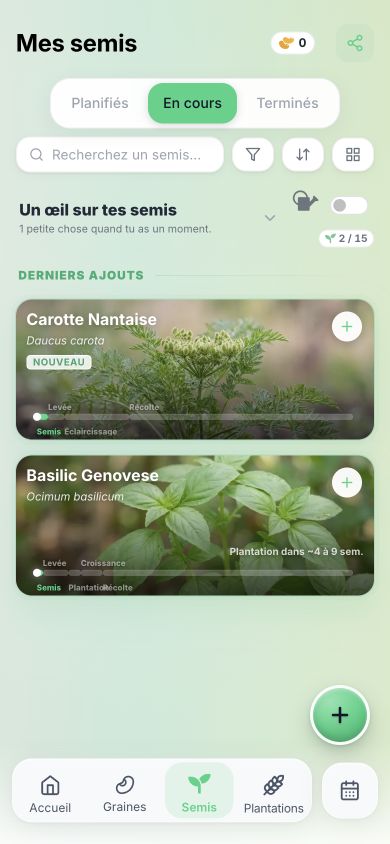Open the seed coins counter badge
Viewport: 390px width, 844px height.
coord(293,43)
